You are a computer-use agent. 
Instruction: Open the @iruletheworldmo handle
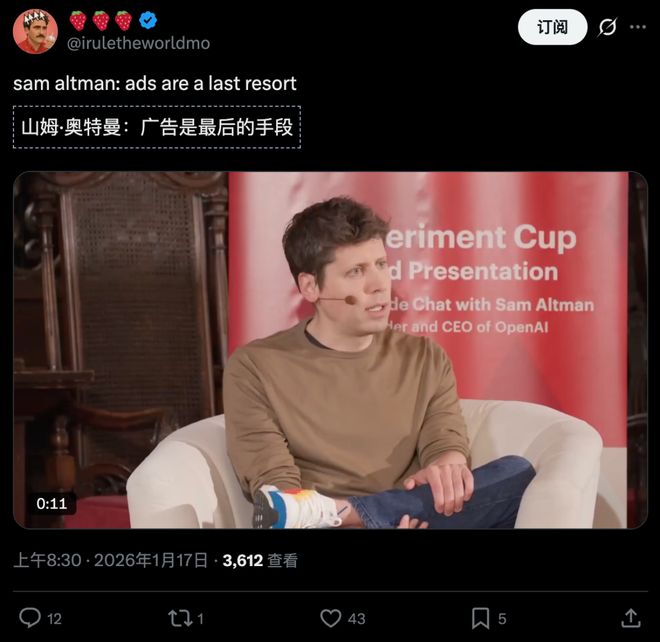138,43
